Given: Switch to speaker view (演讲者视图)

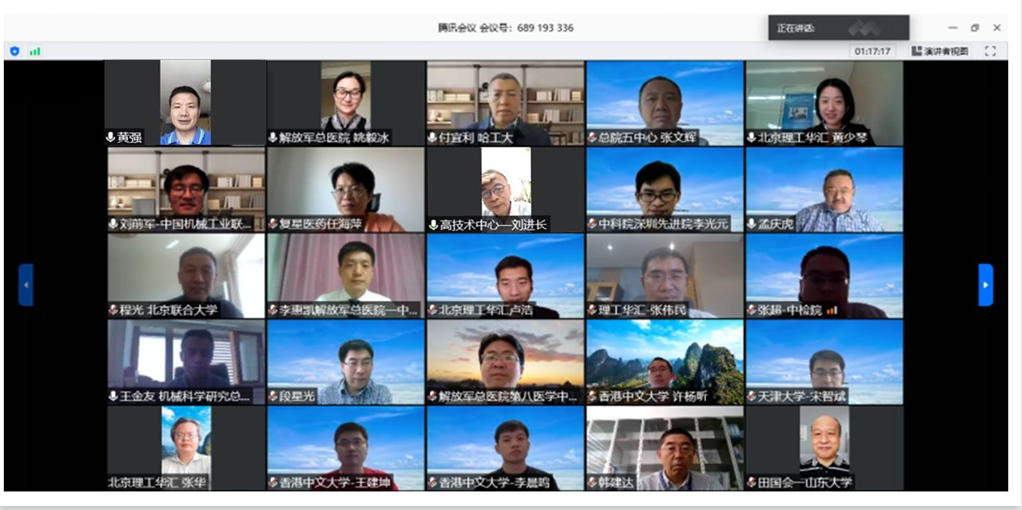Looking at the screenshot, I should point(939,51).
